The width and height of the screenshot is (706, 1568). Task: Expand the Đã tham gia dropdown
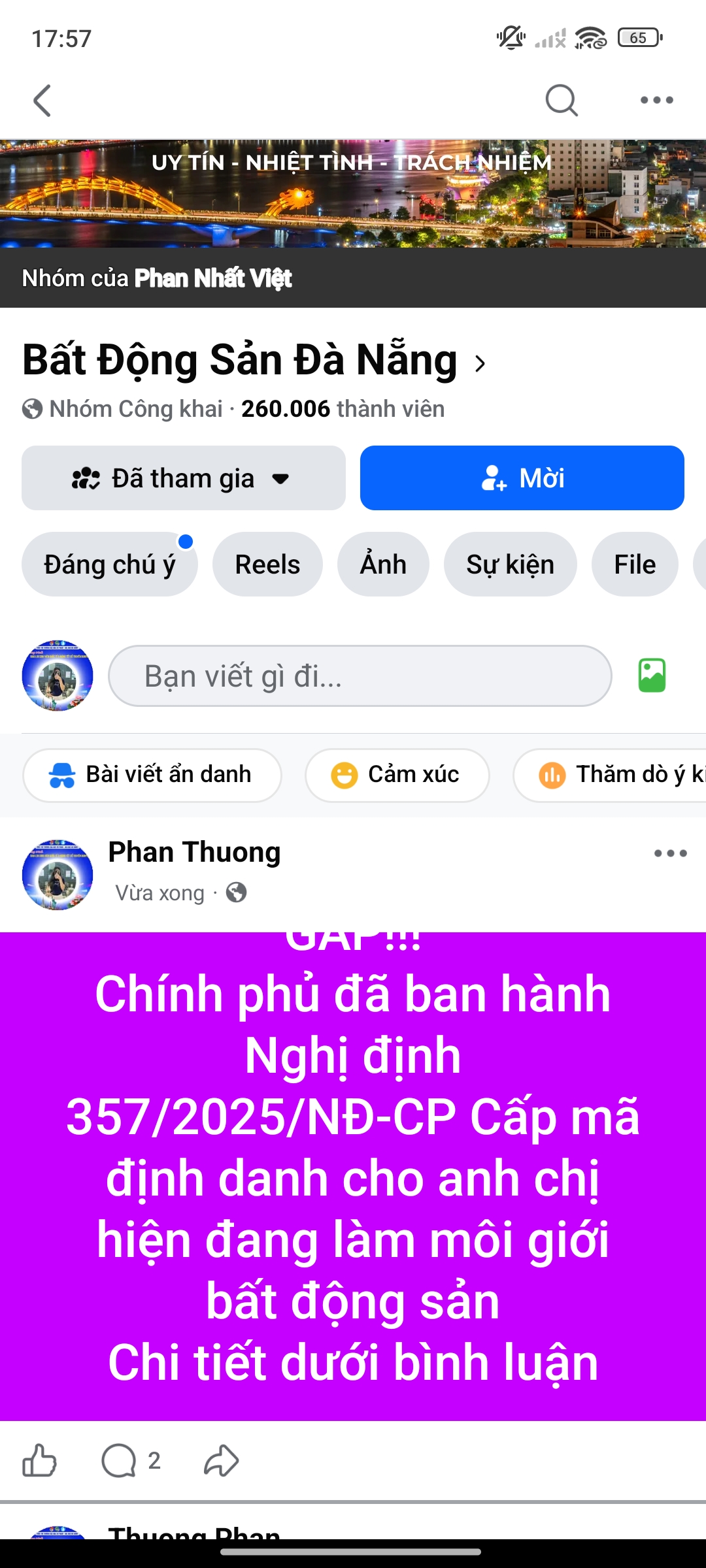[x=184, y=478]
